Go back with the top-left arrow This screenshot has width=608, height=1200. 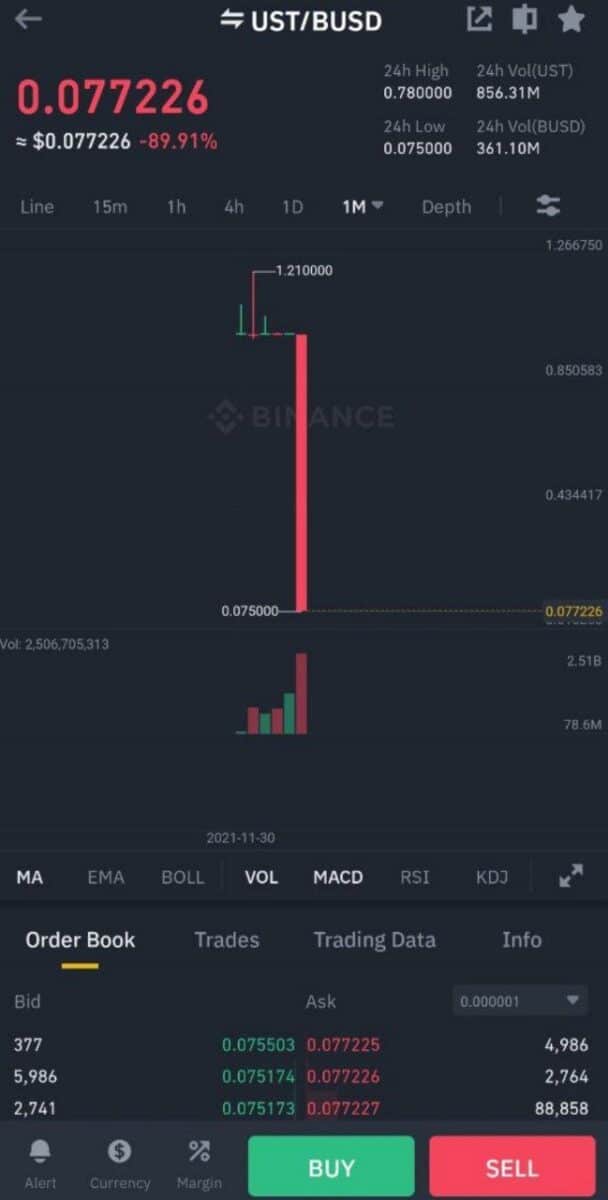pos(28,19)
